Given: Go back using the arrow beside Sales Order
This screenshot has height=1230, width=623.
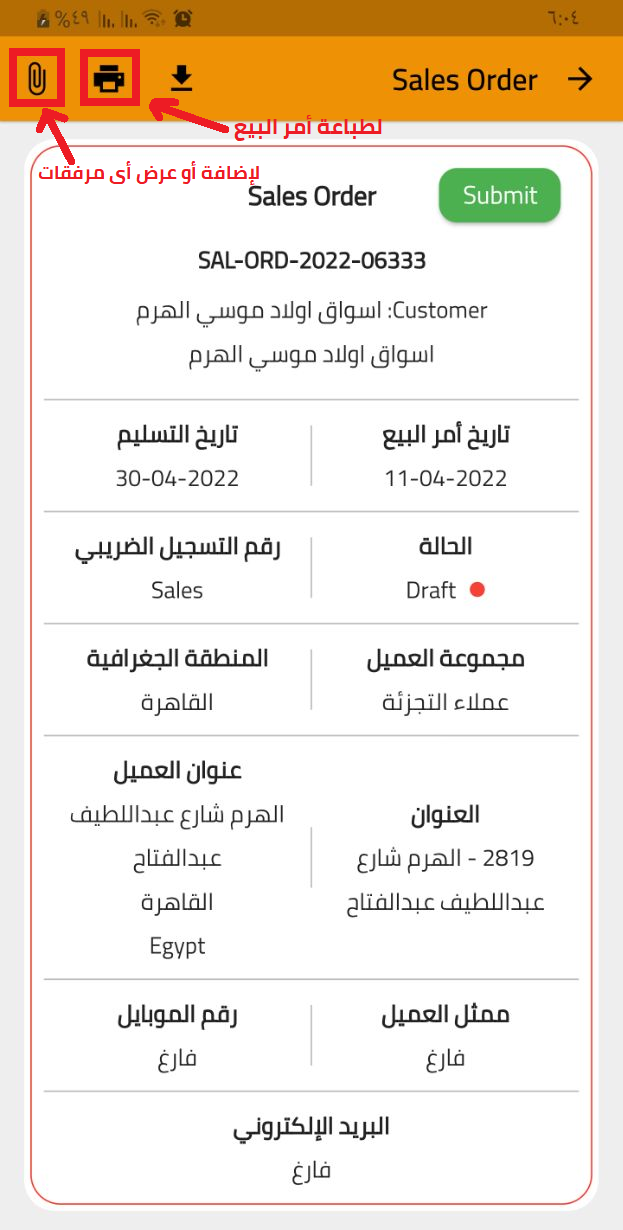Looking at the screenshot, I should [x=580, y=79].
